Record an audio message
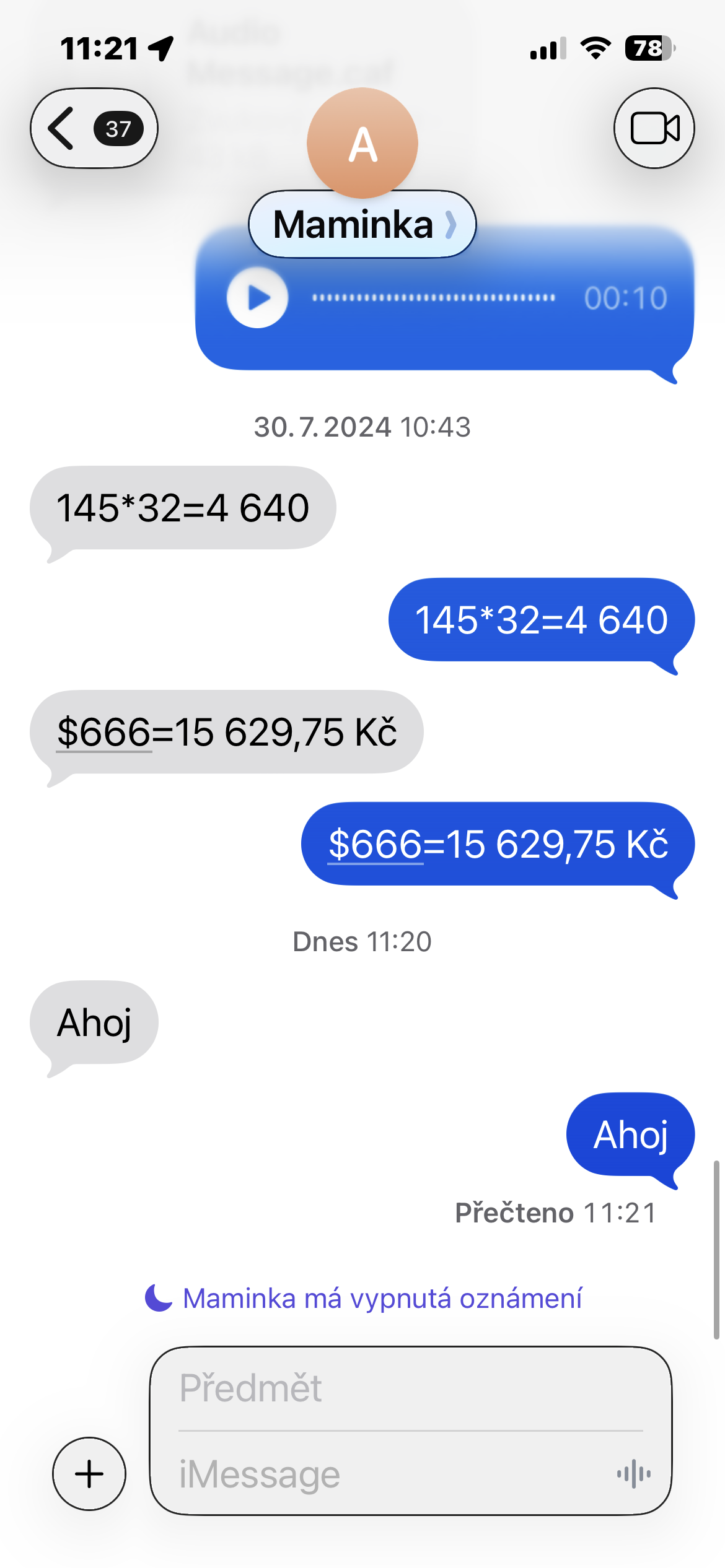 633,1474
